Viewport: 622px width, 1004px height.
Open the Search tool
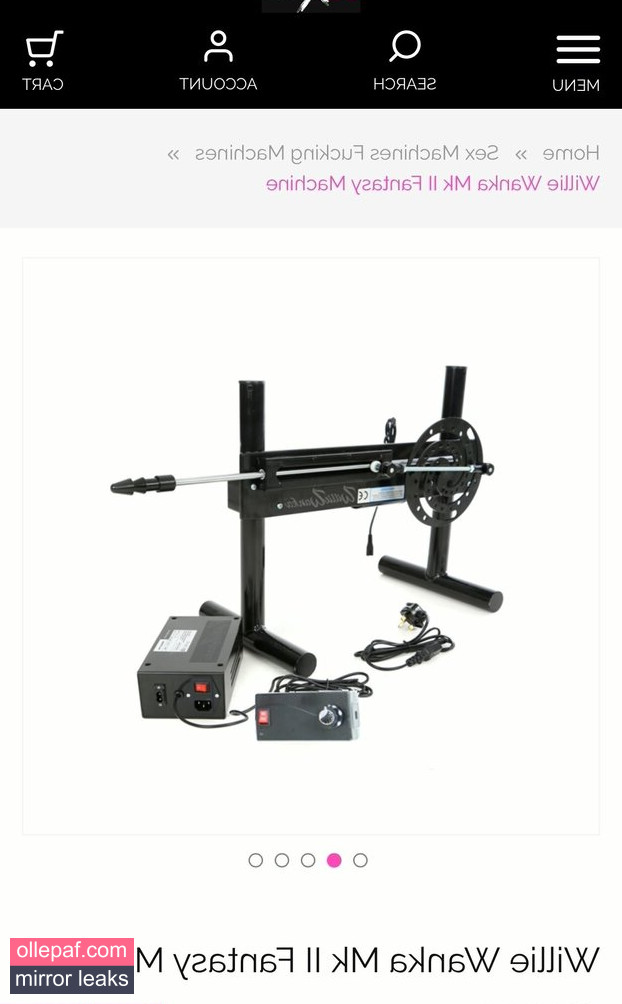[404, 60]
